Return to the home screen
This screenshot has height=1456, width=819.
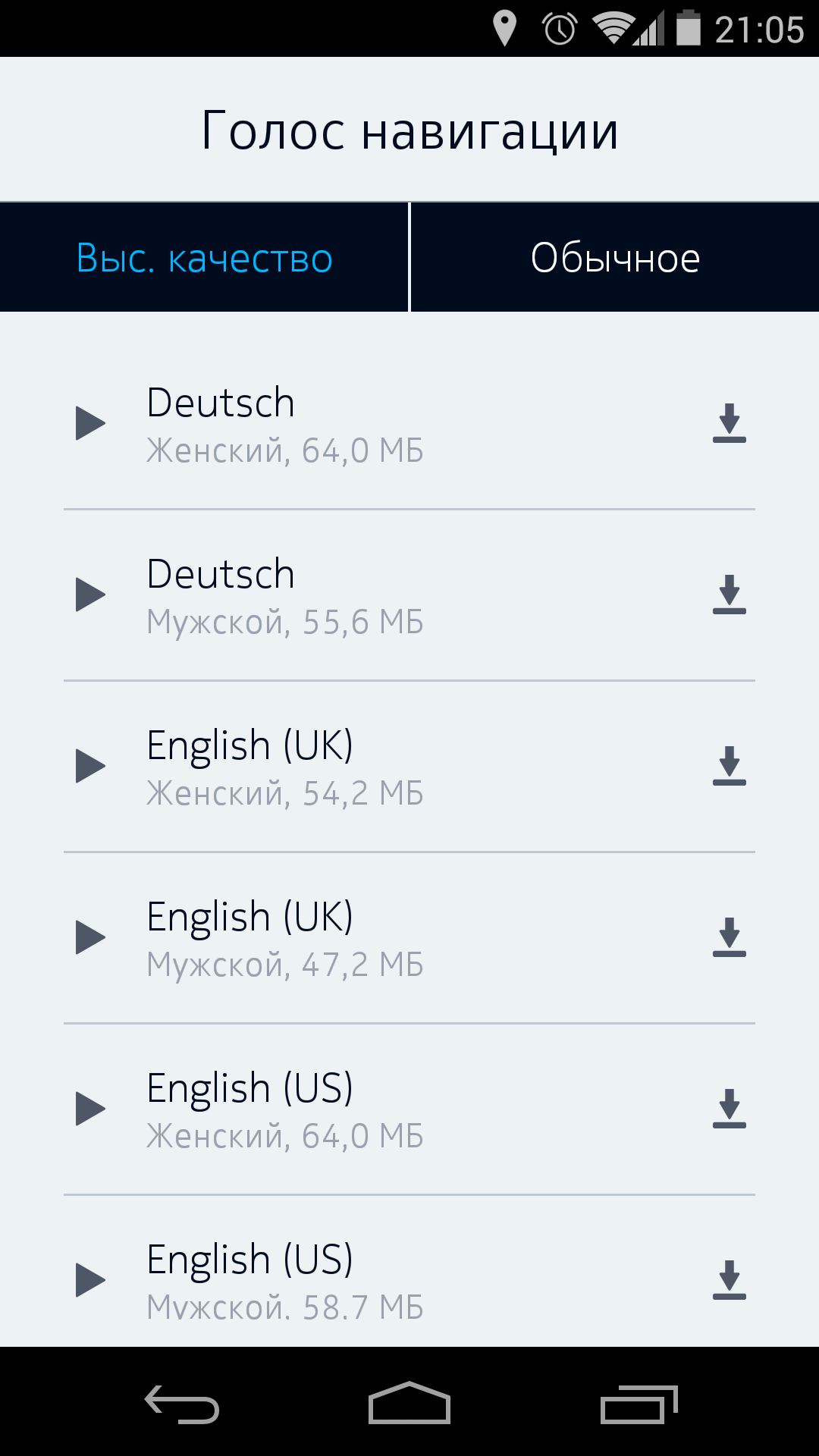pos(409,1403)
